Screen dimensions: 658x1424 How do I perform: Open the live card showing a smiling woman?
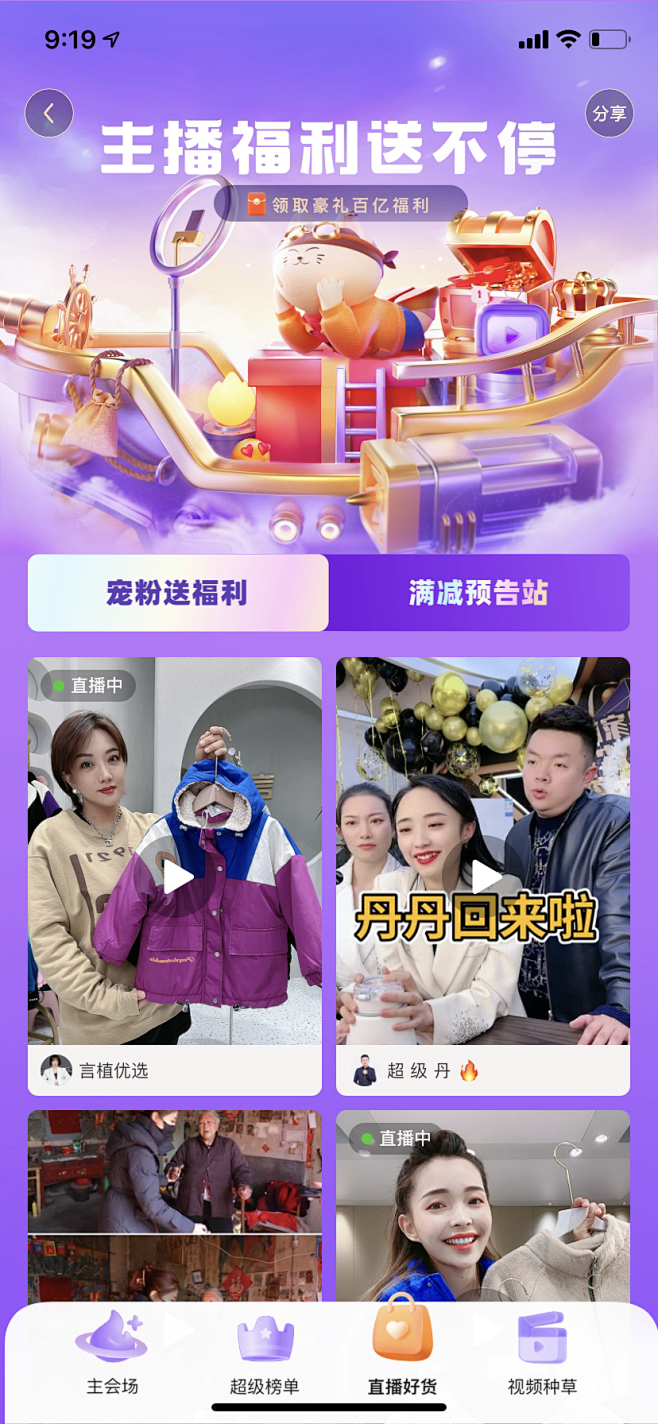pos(483,1206)
